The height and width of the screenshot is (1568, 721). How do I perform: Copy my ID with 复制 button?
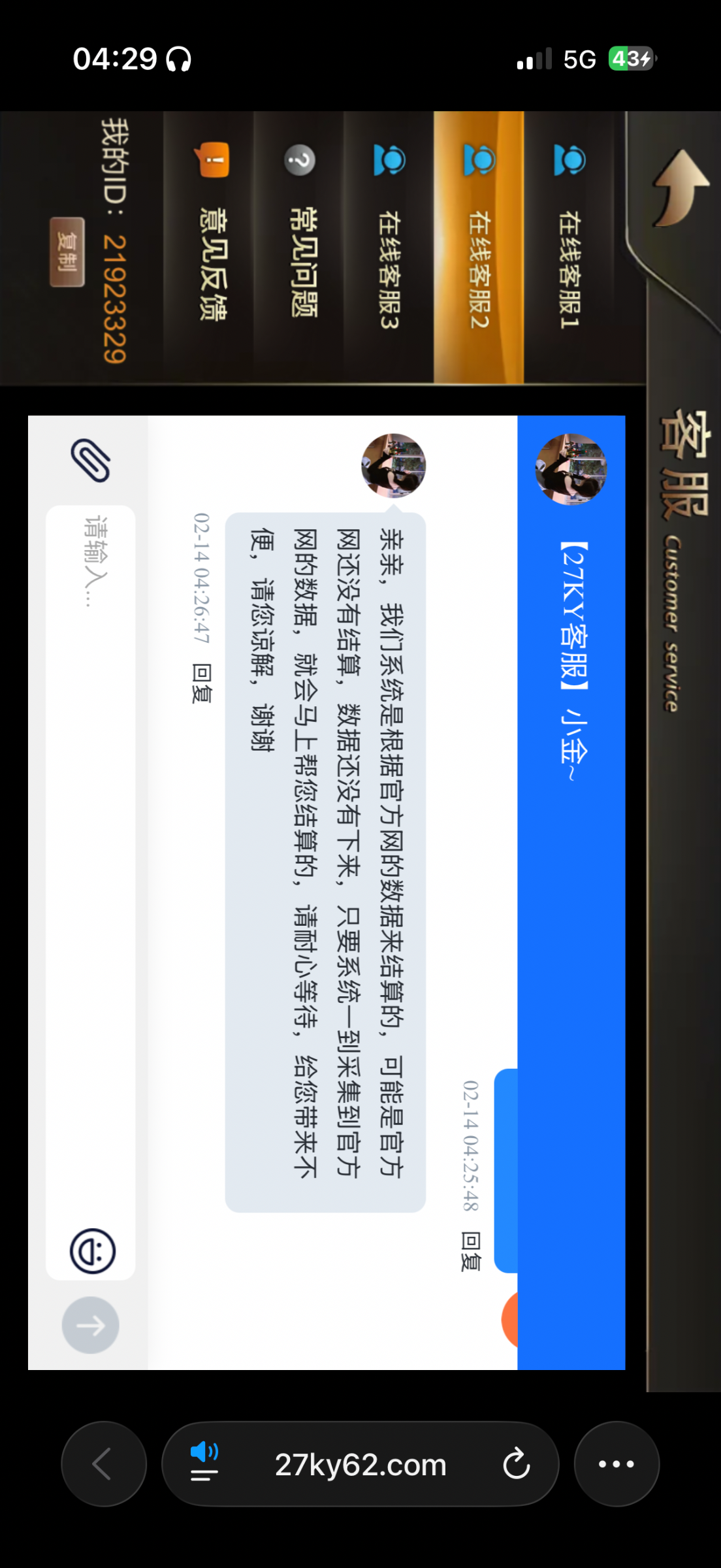click(67, 252)
